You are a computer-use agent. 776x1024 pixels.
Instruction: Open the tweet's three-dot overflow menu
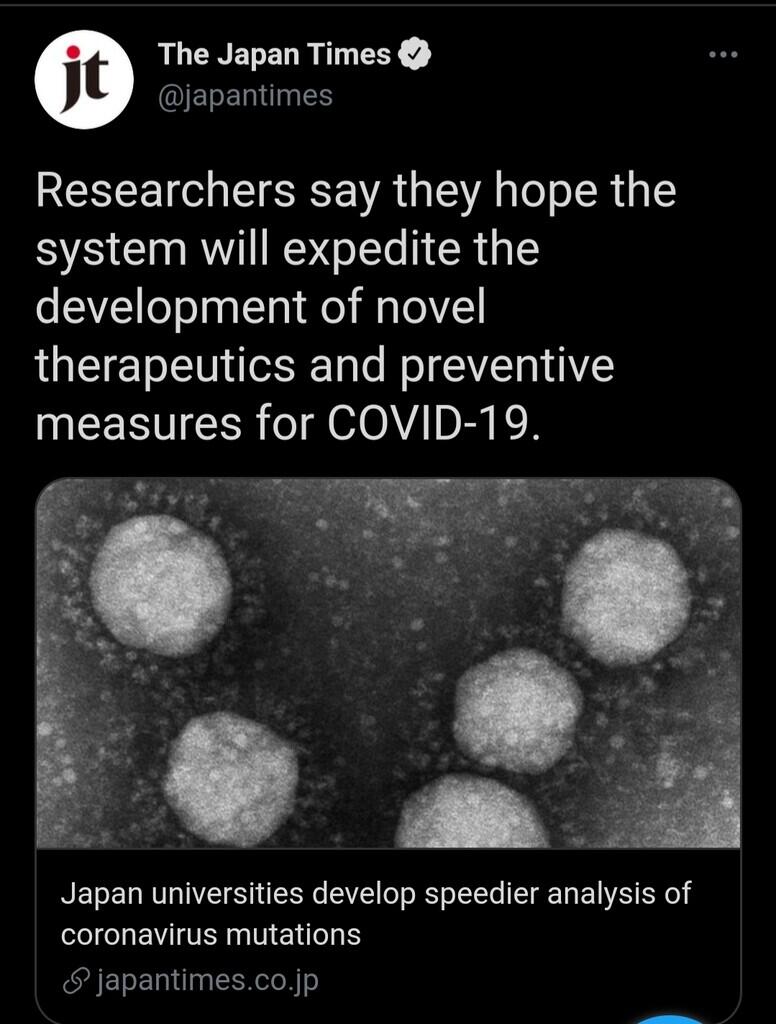722,55
